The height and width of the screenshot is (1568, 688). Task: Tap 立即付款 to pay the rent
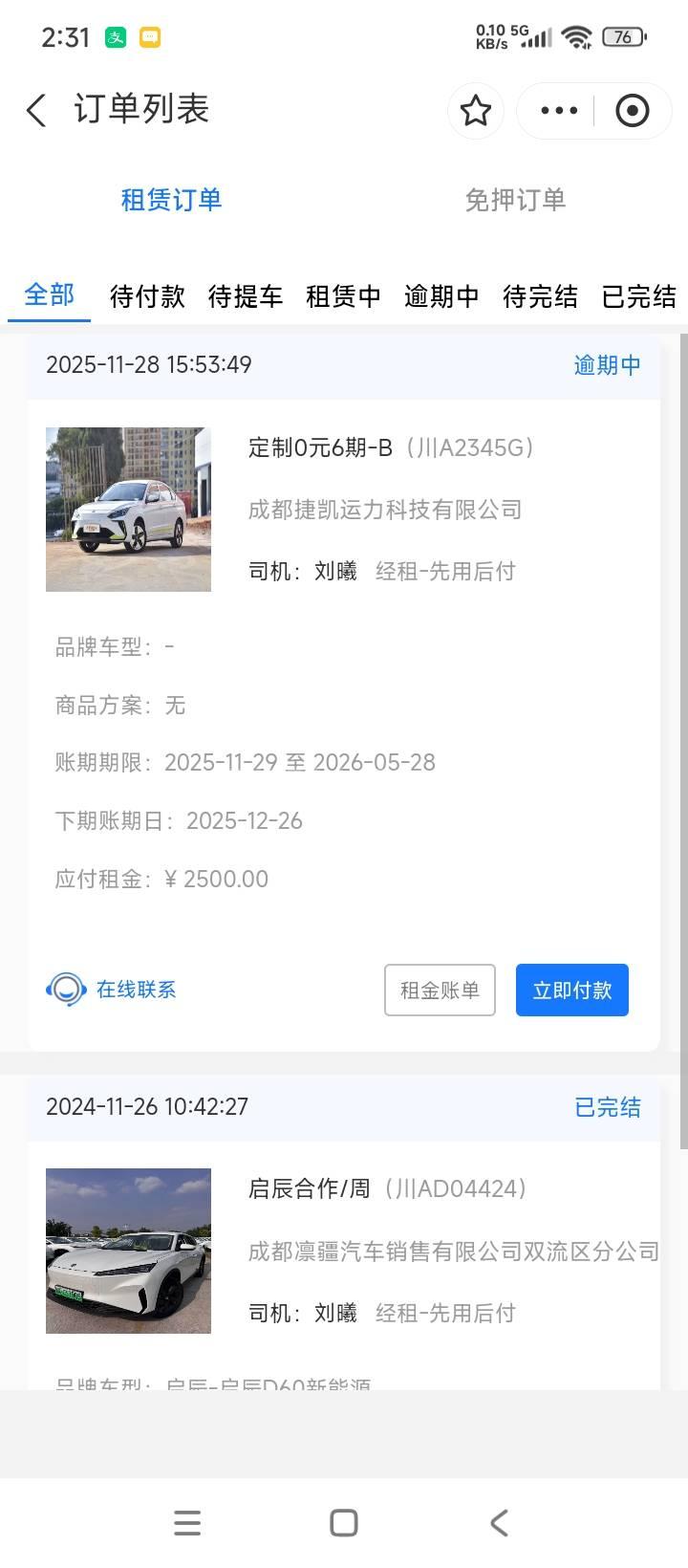[x=571, y=990]
